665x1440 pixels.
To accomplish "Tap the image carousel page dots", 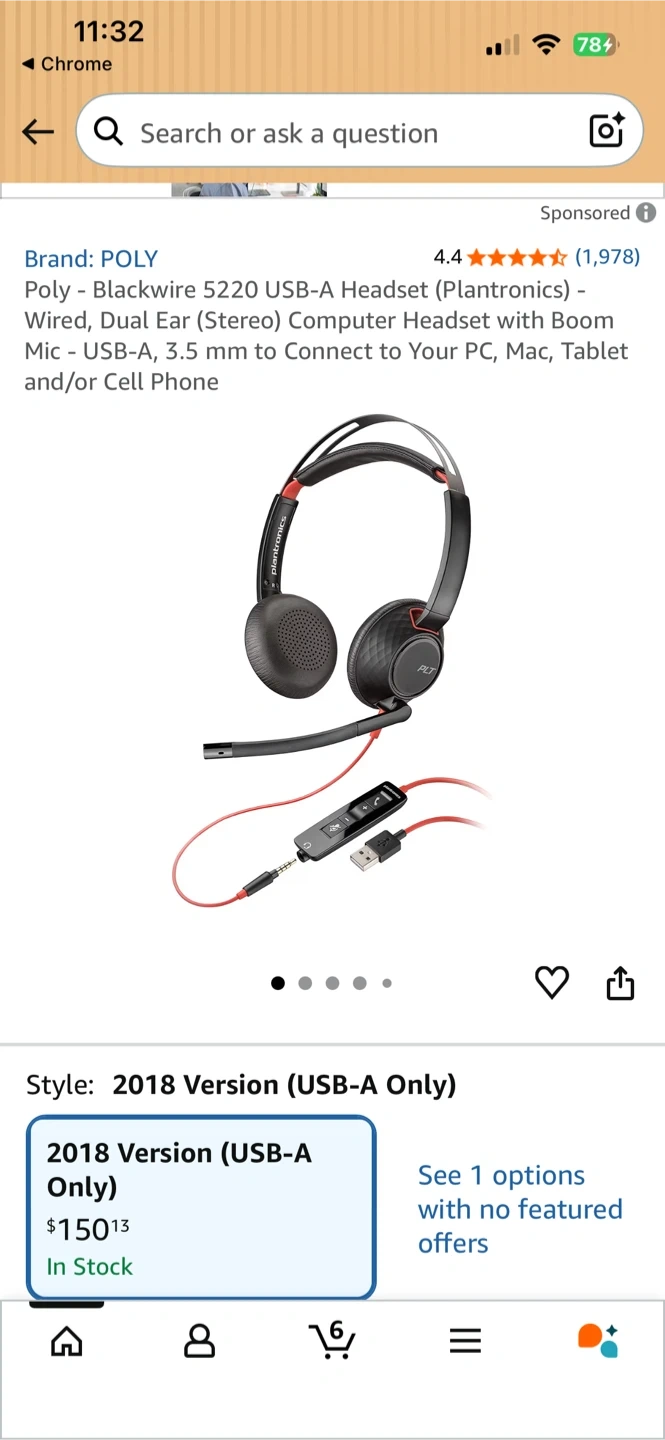I will [332, 983].
